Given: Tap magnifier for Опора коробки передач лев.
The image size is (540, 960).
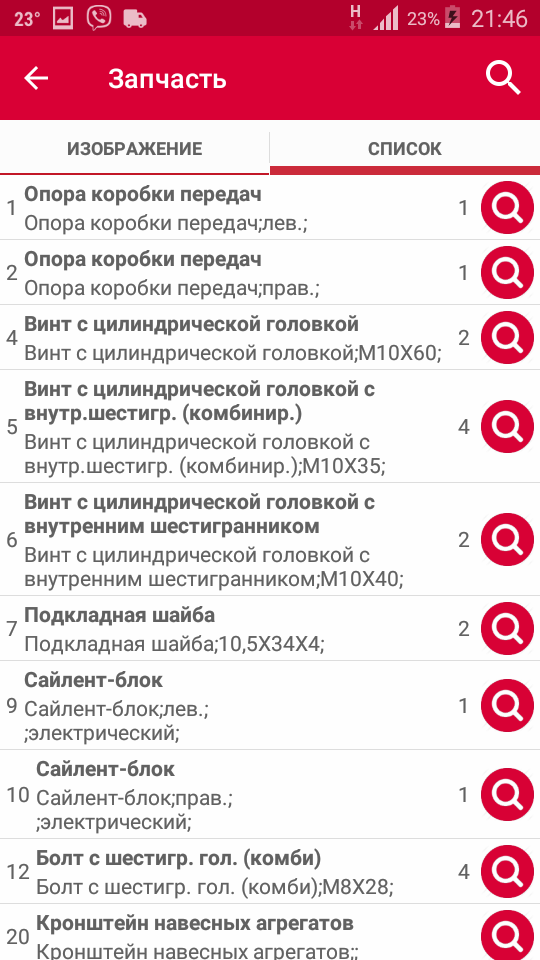Looking at the screenshot, I should [x=508, y=208].
